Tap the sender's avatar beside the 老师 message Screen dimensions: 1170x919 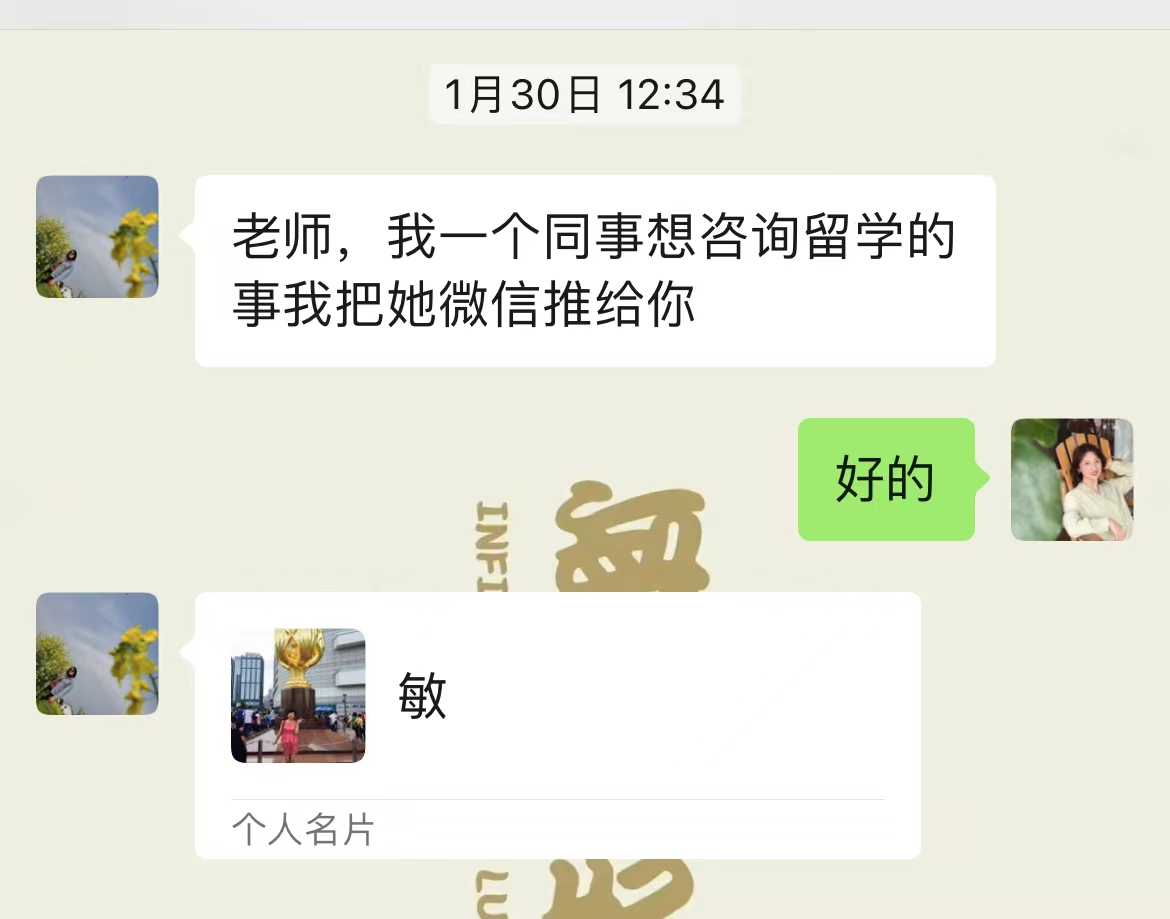click(x=97, y=237)
